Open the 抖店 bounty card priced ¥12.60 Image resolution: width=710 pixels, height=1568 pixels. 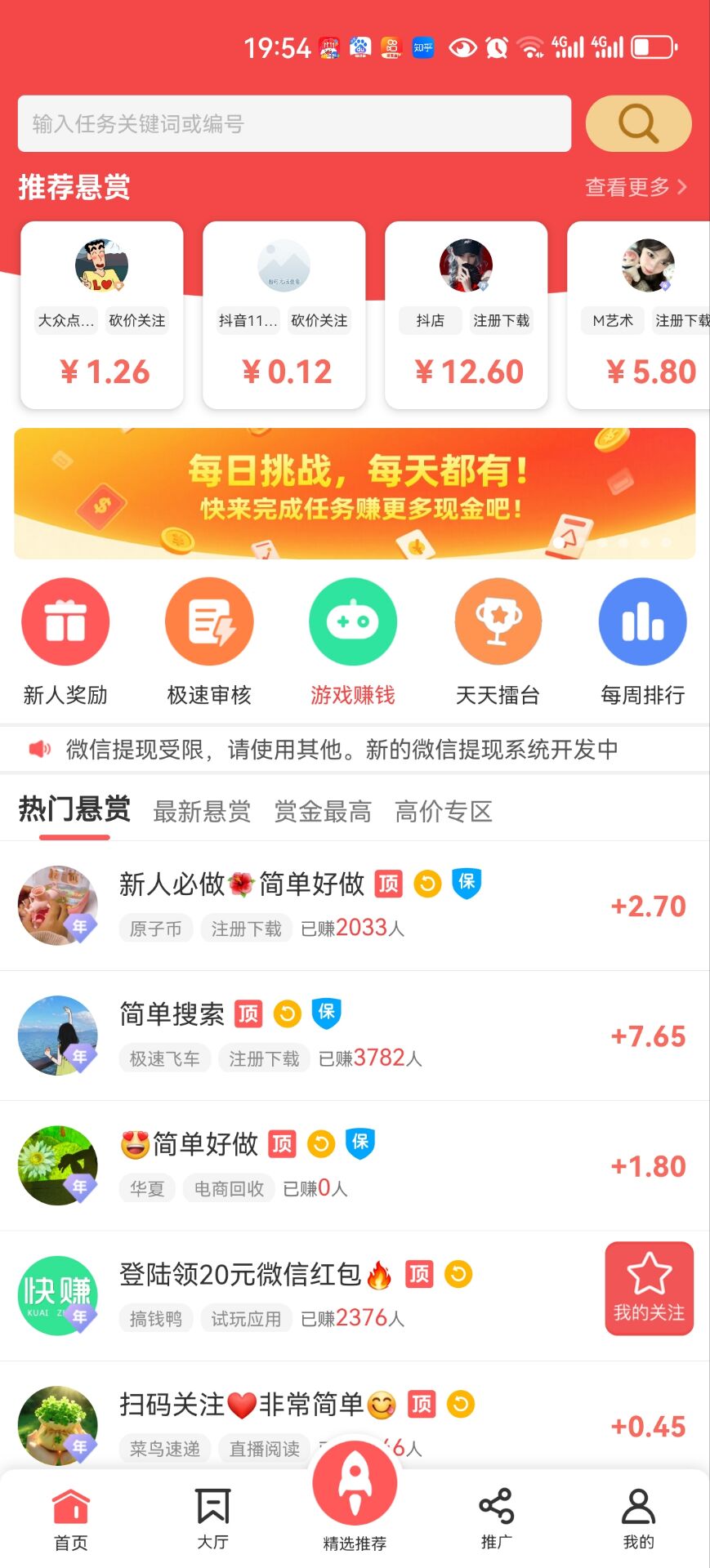coord(466,315)
